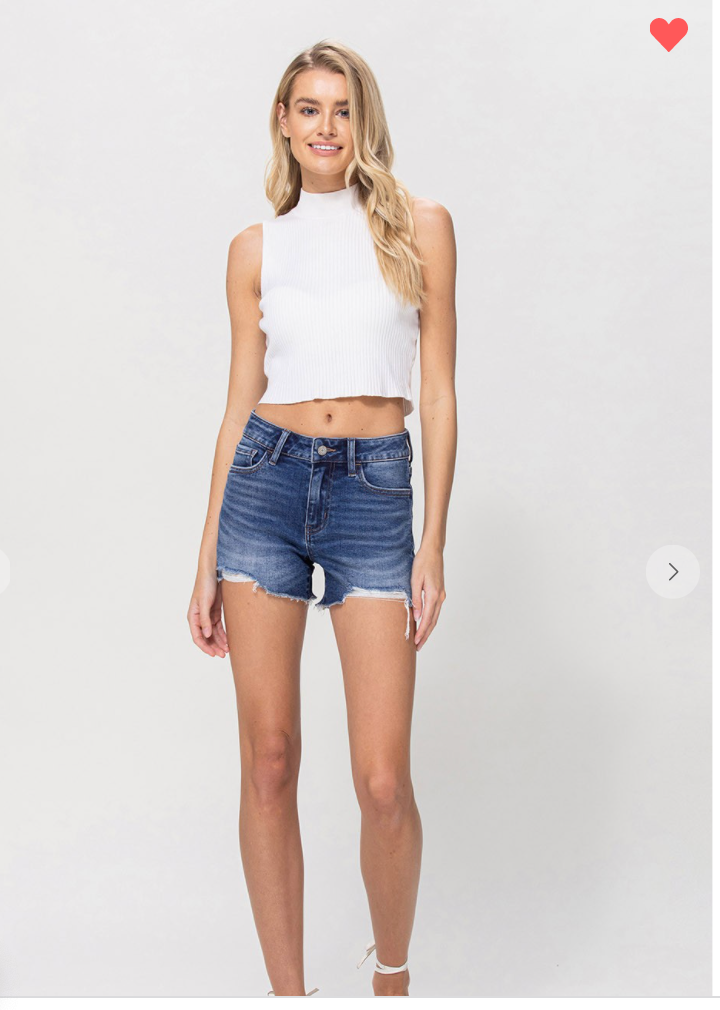Show the next product photo

click(672, 572)
